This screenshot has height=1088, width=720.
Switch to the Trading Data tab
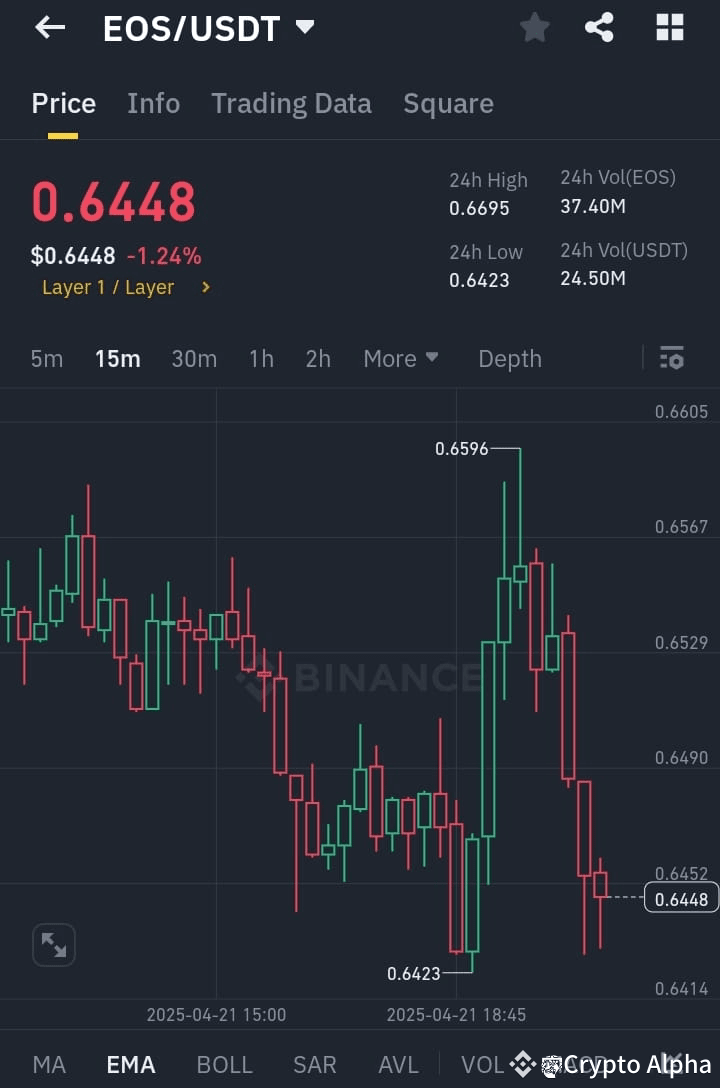[291, 103]
